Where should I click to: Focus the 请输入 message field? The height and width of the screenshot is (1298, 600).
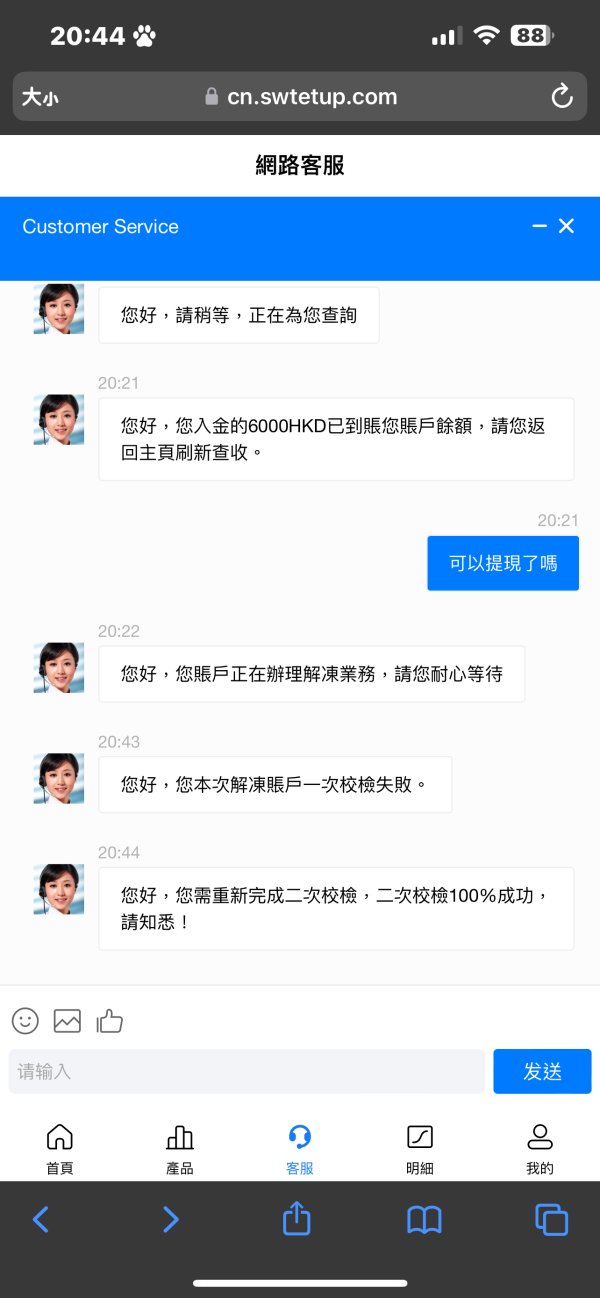click(x=247, y=1071)
